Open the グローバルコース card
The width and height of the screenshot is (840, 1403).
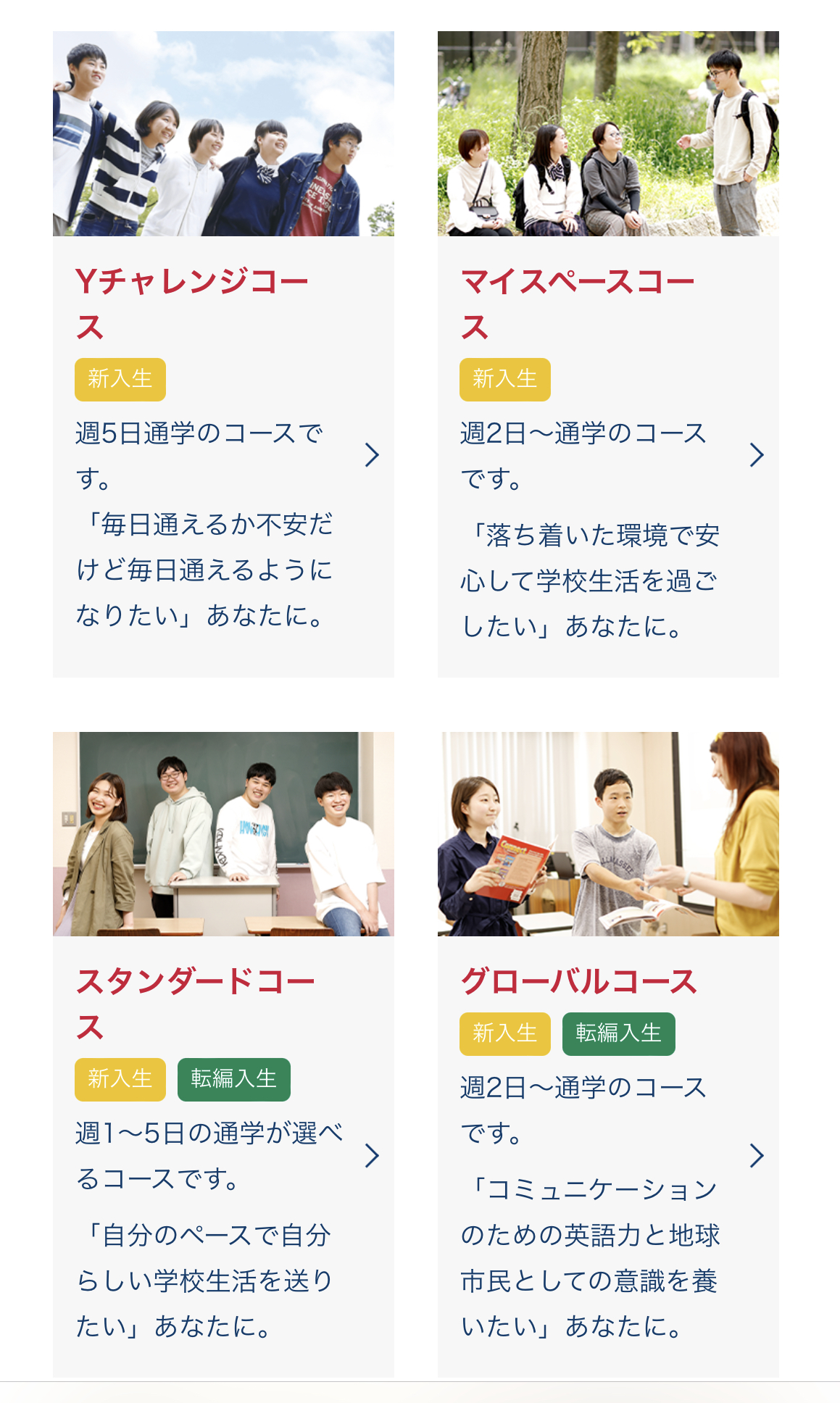[x=608, y=1054]
